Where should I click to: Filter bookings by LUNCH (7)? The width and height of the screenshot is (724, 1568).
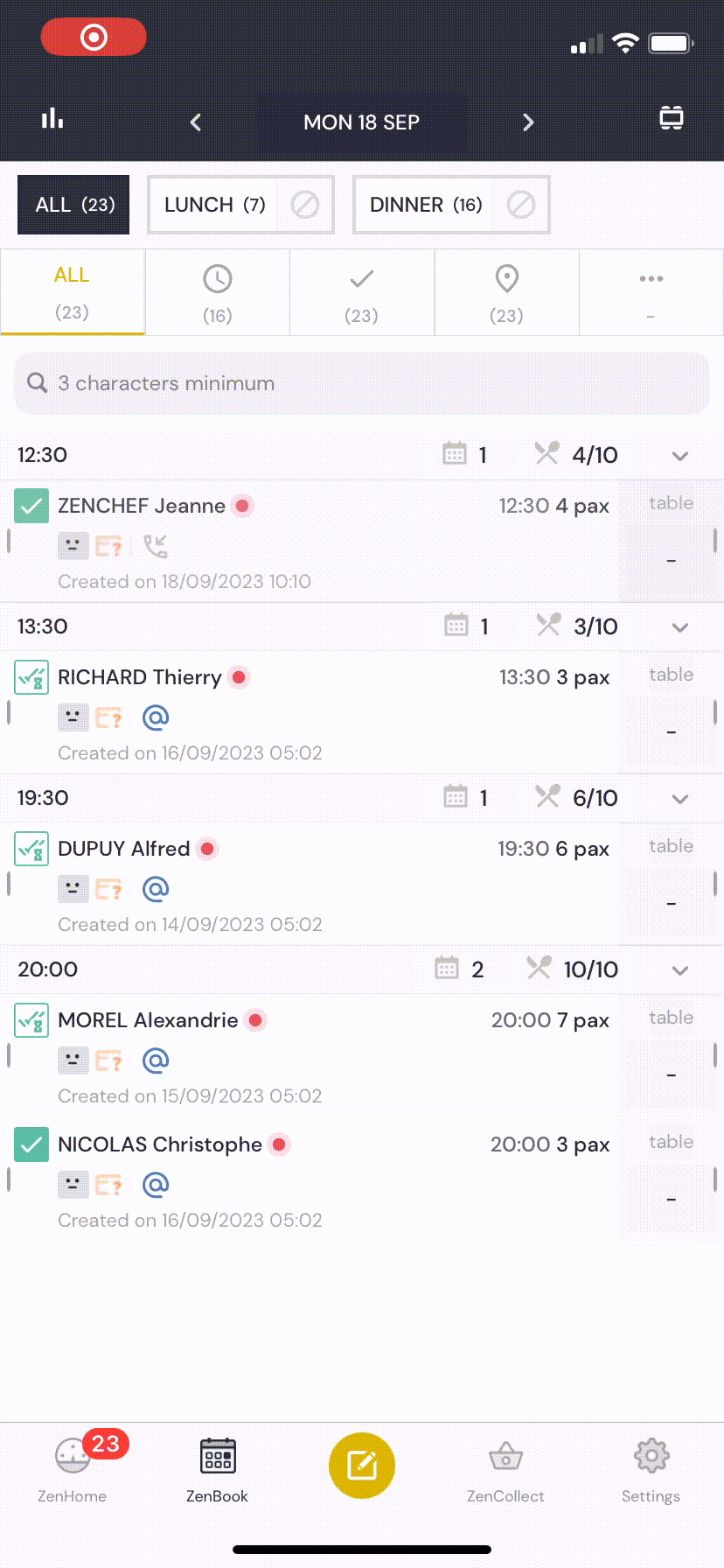(x=214, y=205)
